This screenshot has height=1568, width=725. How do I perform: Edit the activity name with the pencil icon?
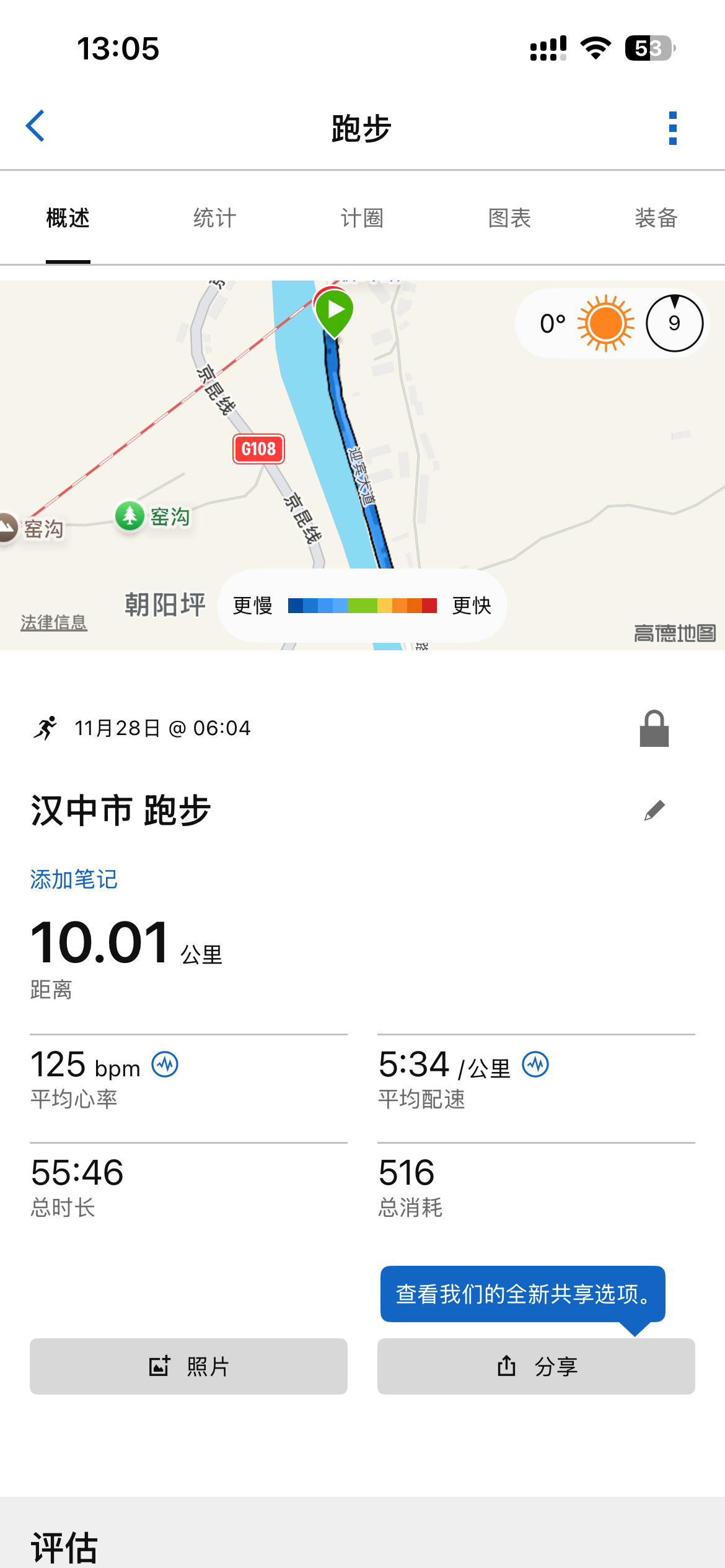click(x=654, y=810)
